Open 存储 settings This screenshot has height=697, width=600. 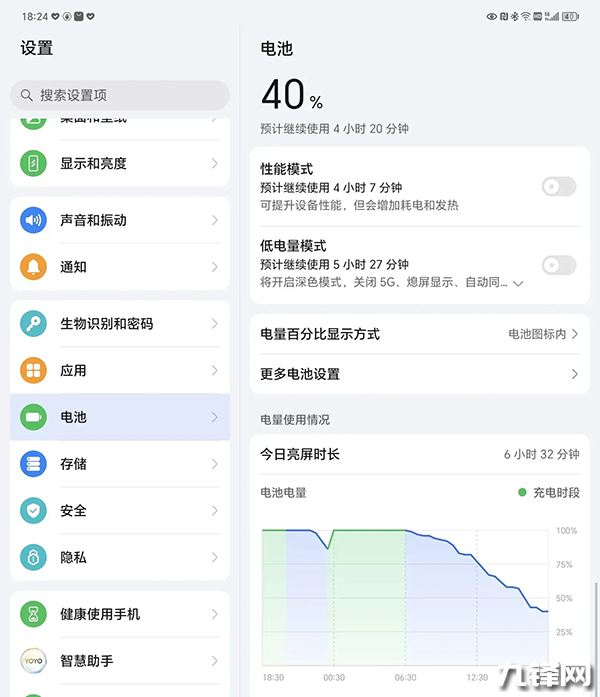pyautogui.click(x=120, y=464)
